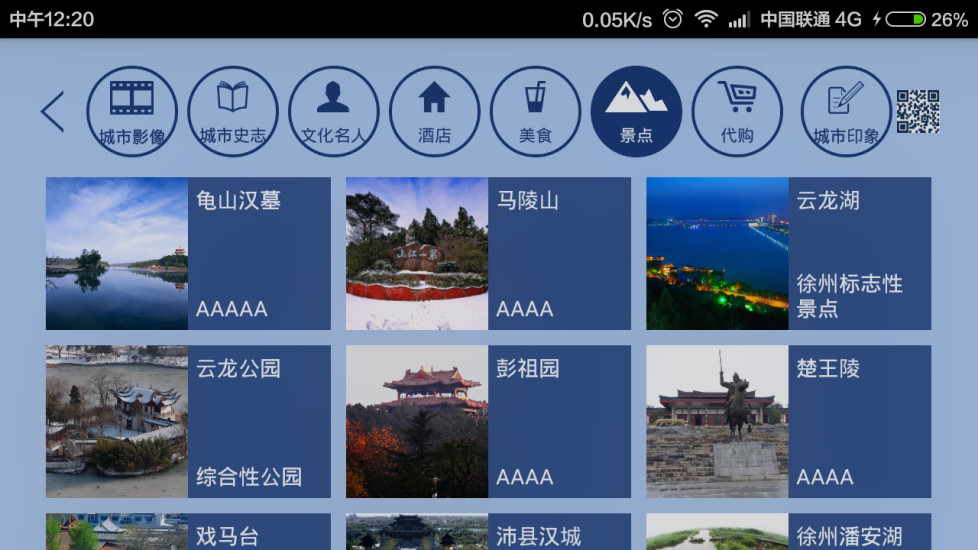Switch to the 酒店 tab

[x=434, y=111]
